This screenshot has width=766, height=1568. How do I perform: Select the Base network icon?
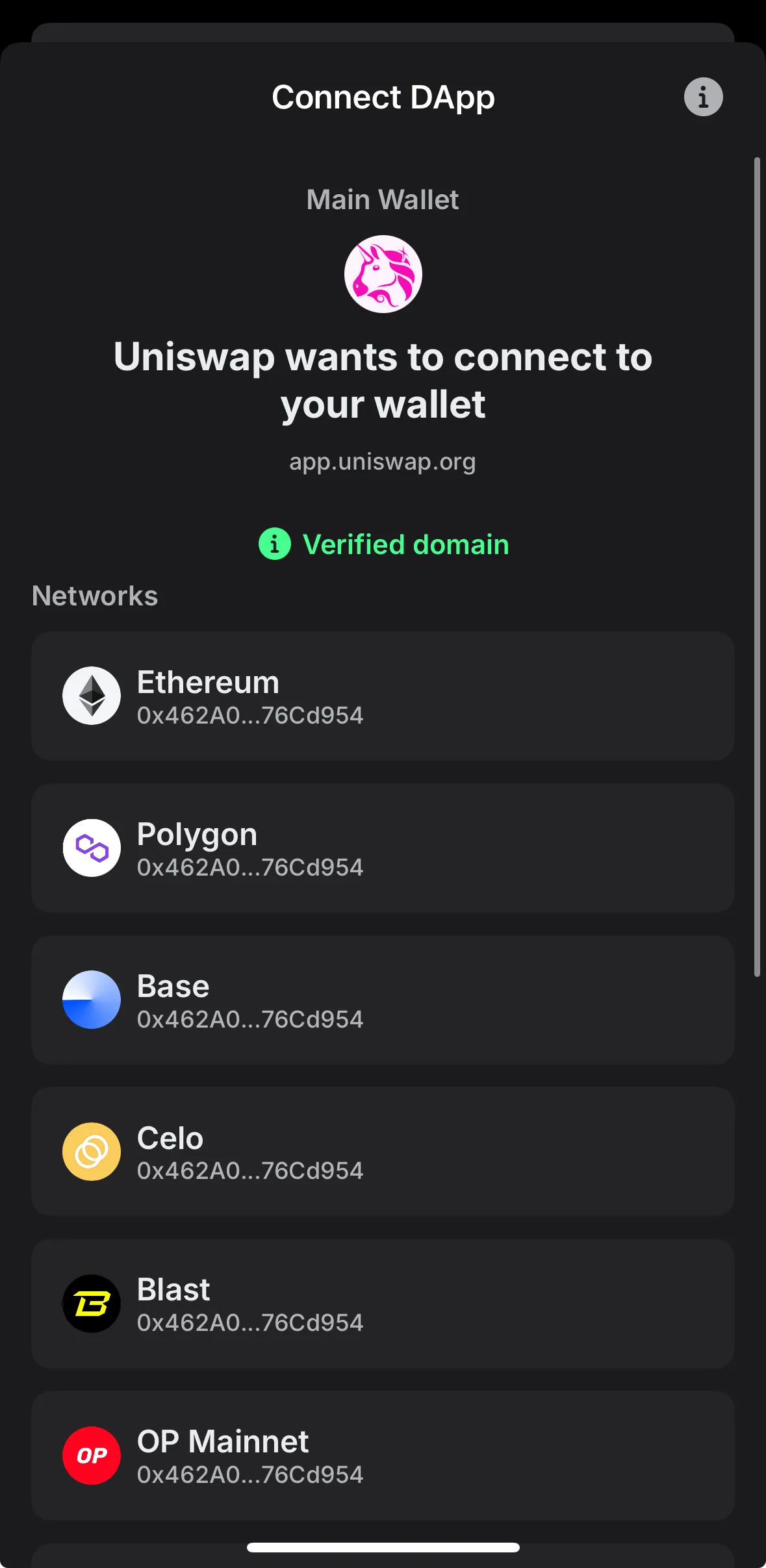tap(91, 1000)
